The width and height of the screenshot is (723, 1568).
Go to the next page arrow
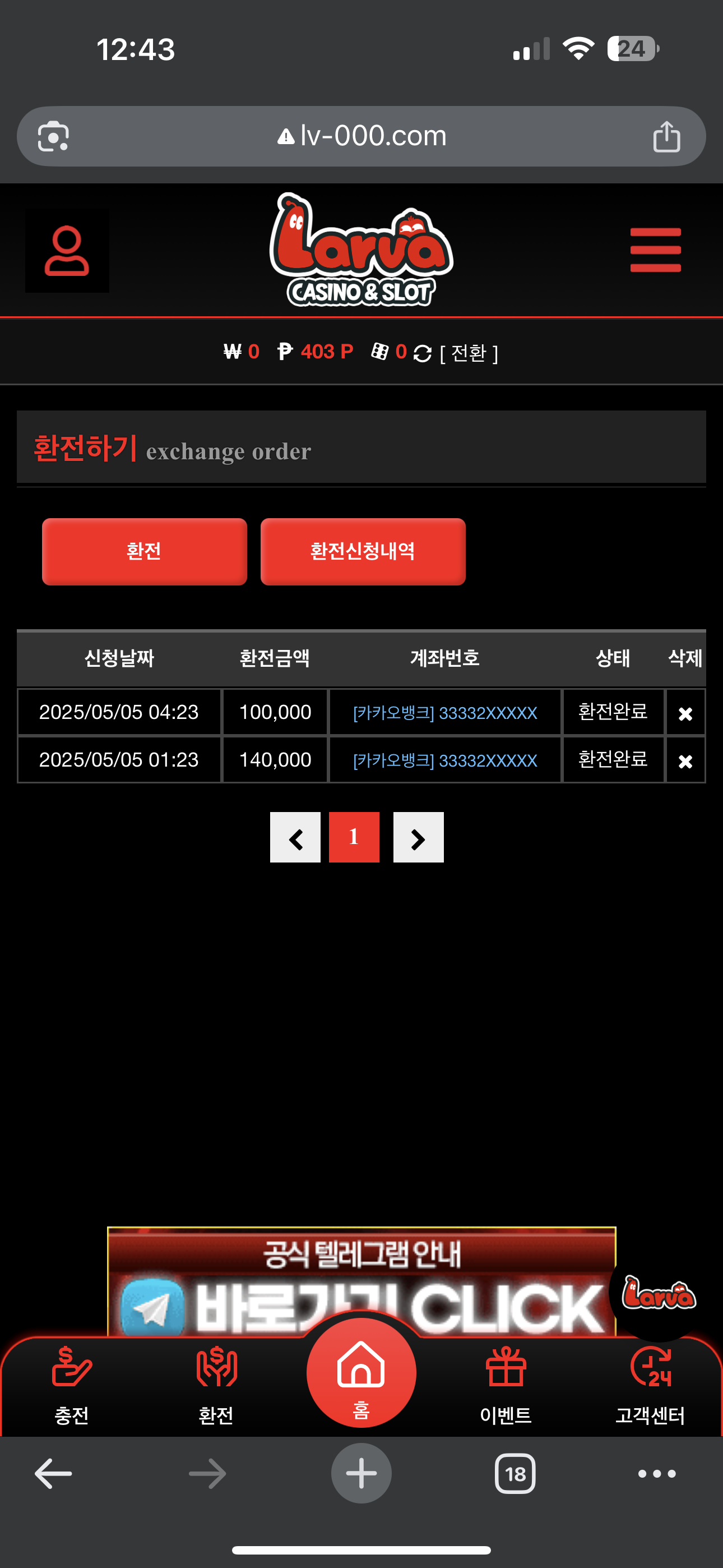tap(418, 838)
